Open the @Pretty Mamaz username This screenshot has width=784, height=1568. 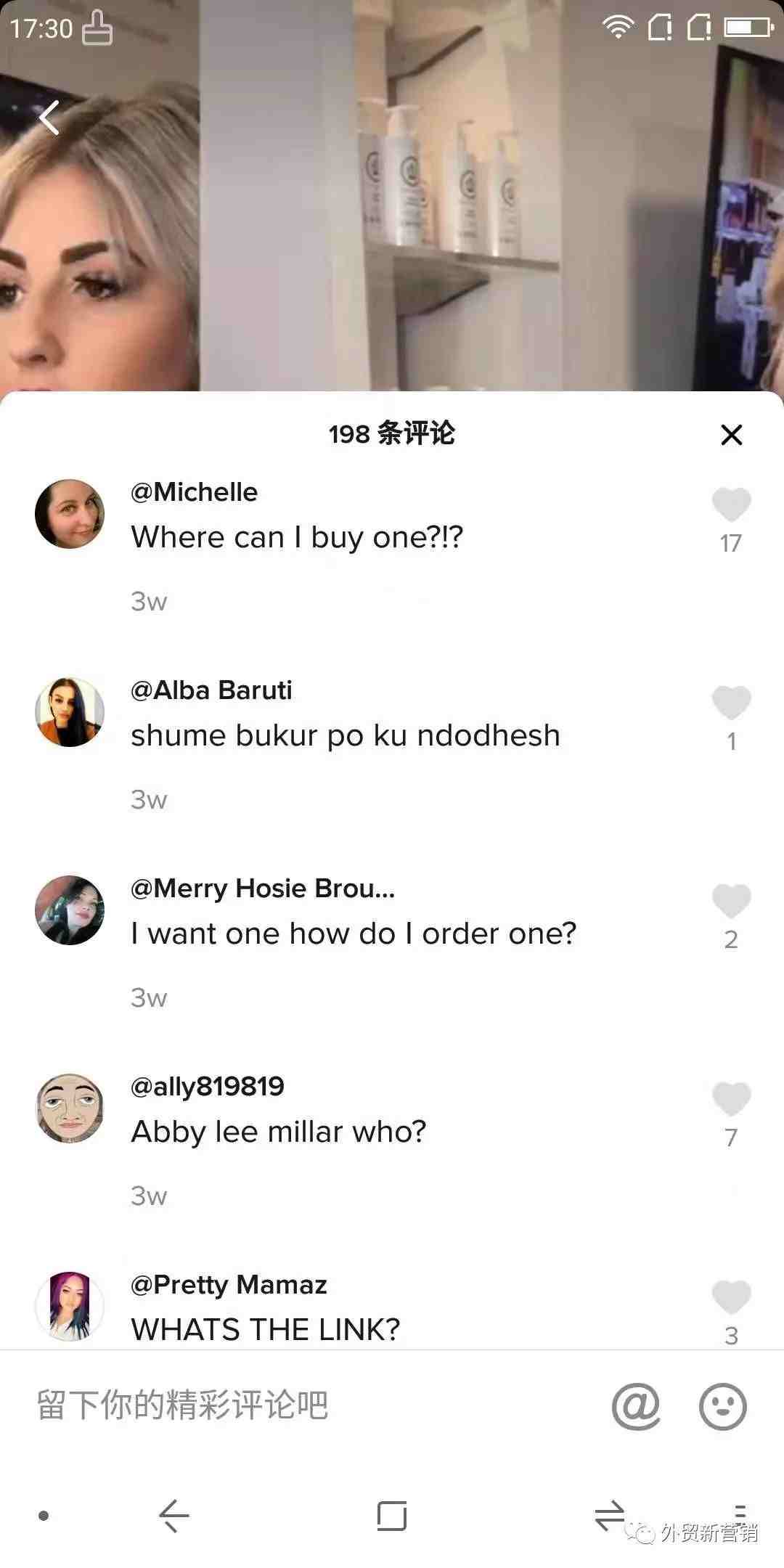229,1285
